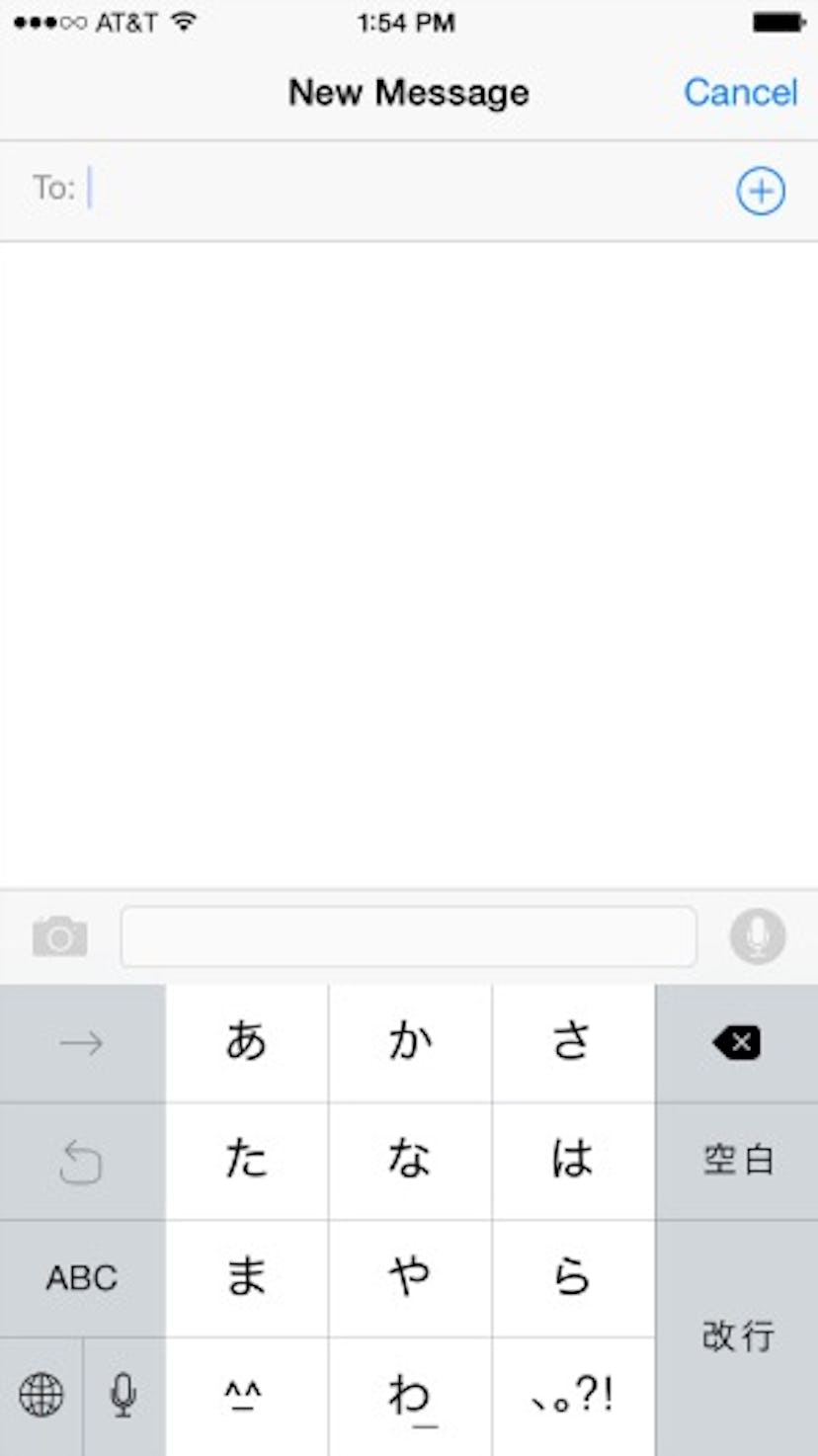
Task: Select the 、。?! punctuation key
Action: (573, 1395)
